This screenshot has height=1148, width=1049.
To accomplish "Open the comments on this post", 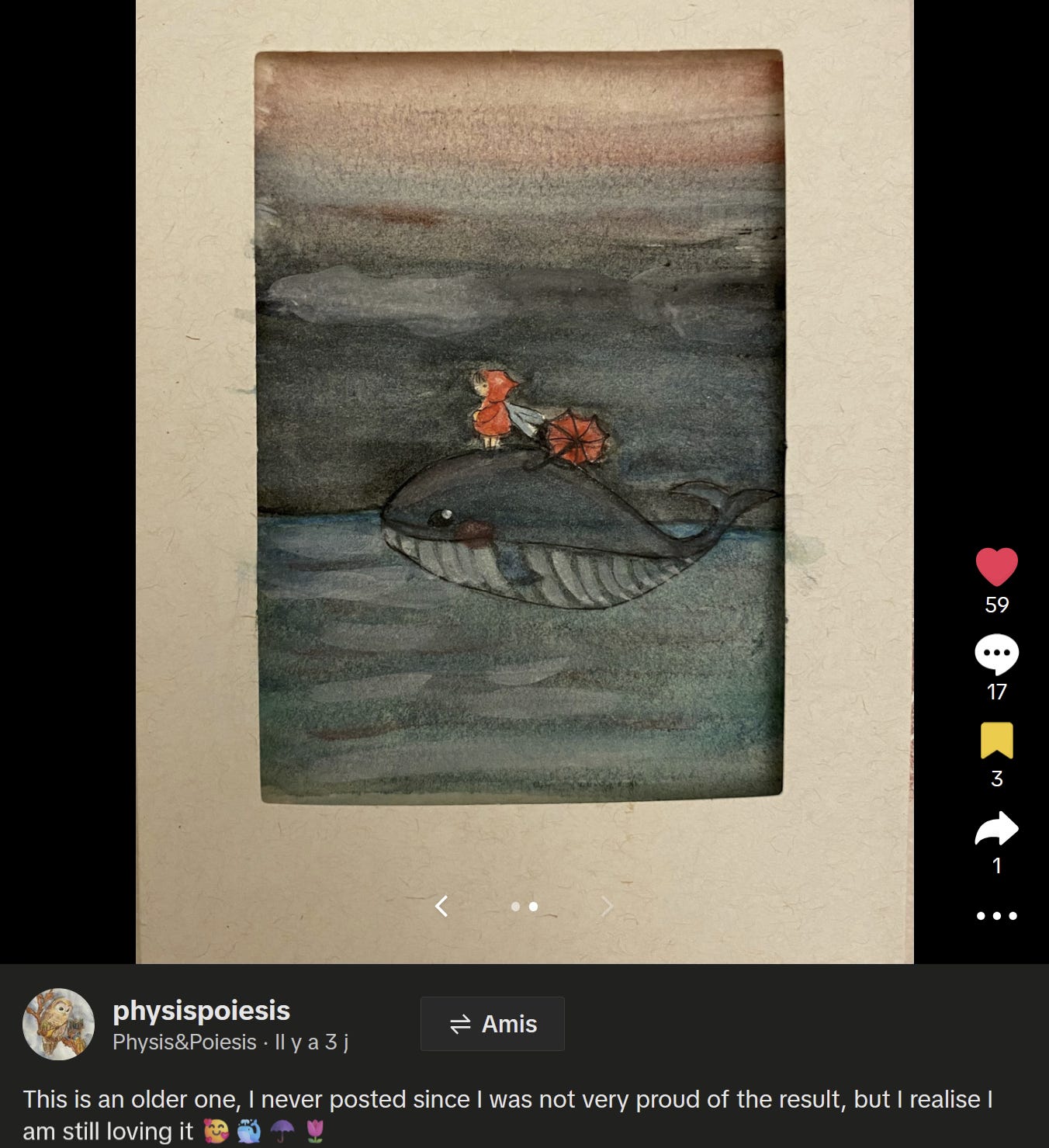I will (x=996, y=655).
